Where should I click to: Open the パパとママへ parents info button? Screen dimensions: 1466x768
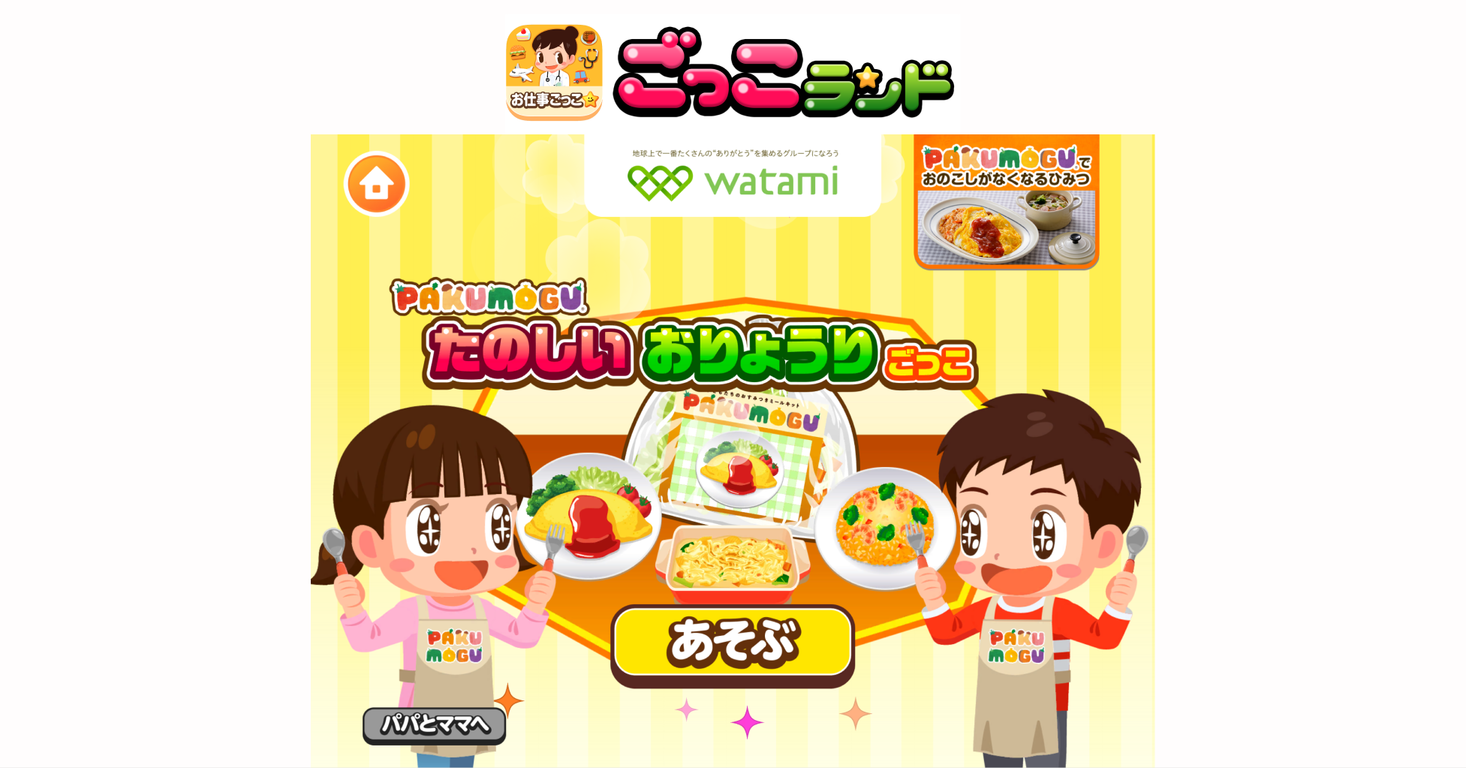click(x=434, y=726)
